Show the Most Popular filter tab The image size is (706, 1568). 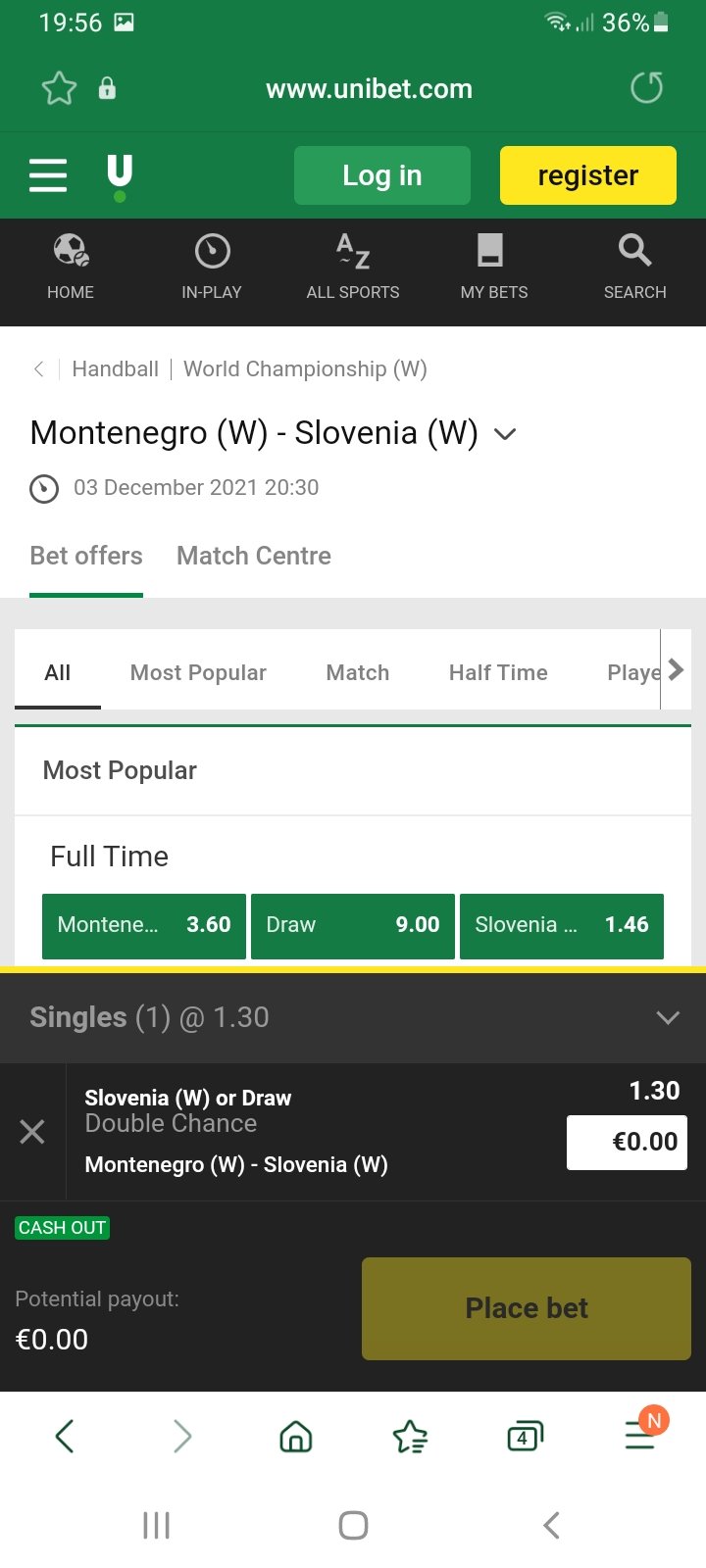click(198, 672)
